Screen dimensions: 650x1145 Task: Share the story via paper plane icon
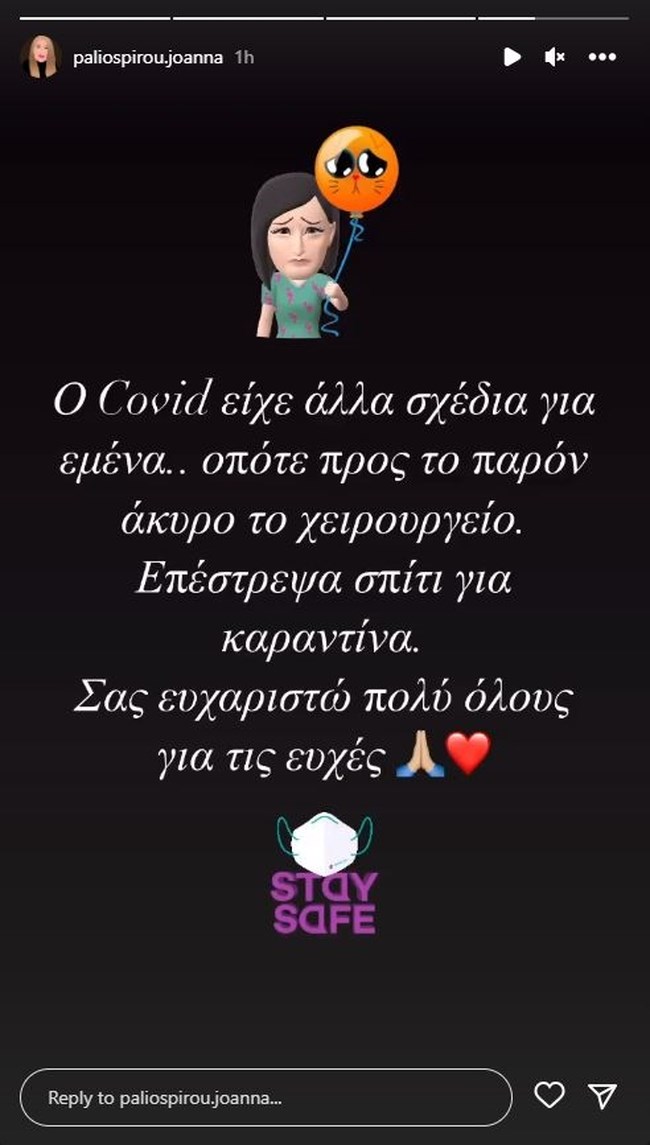click(x=601, y=1096)
